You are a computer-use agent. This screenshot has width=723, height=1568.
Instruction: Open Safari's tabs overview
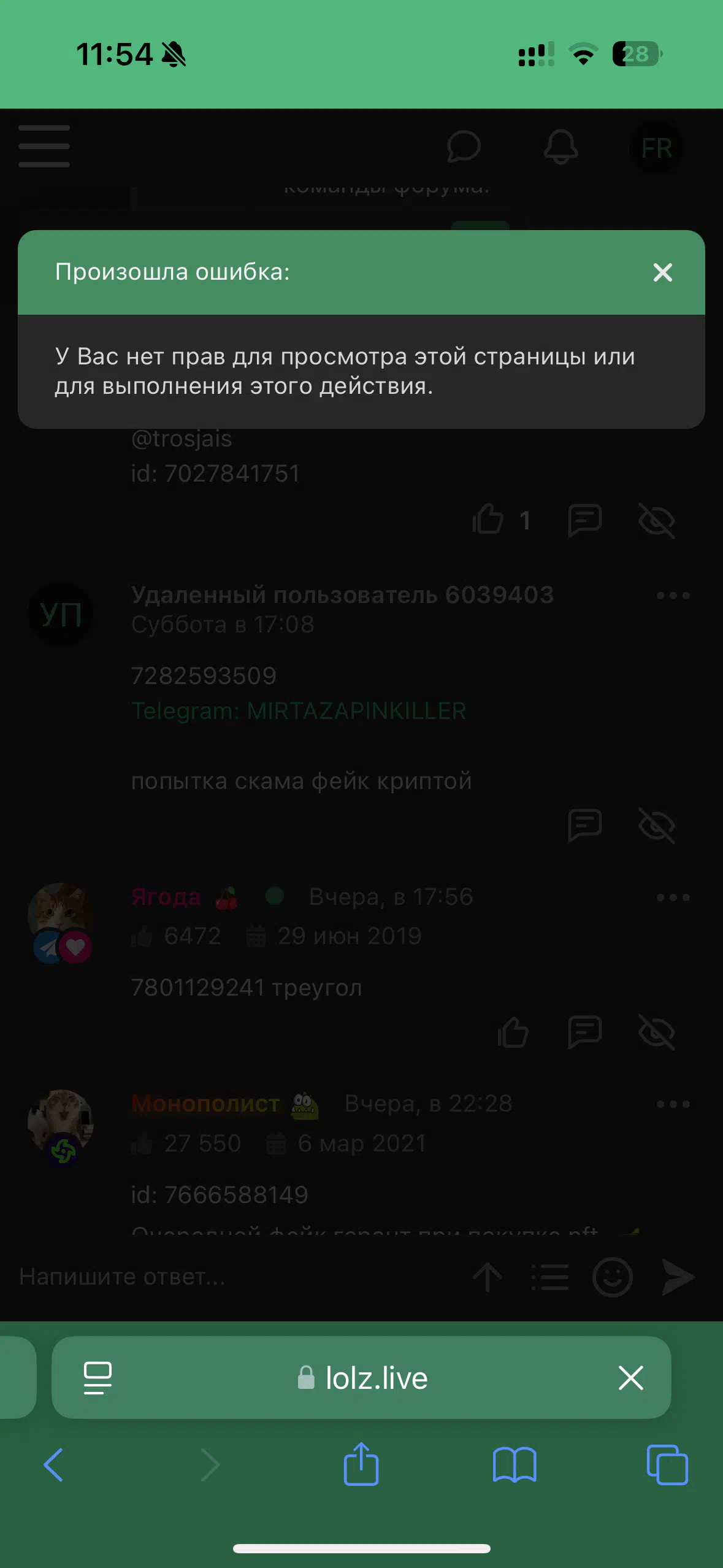(x=667, y=1465)
